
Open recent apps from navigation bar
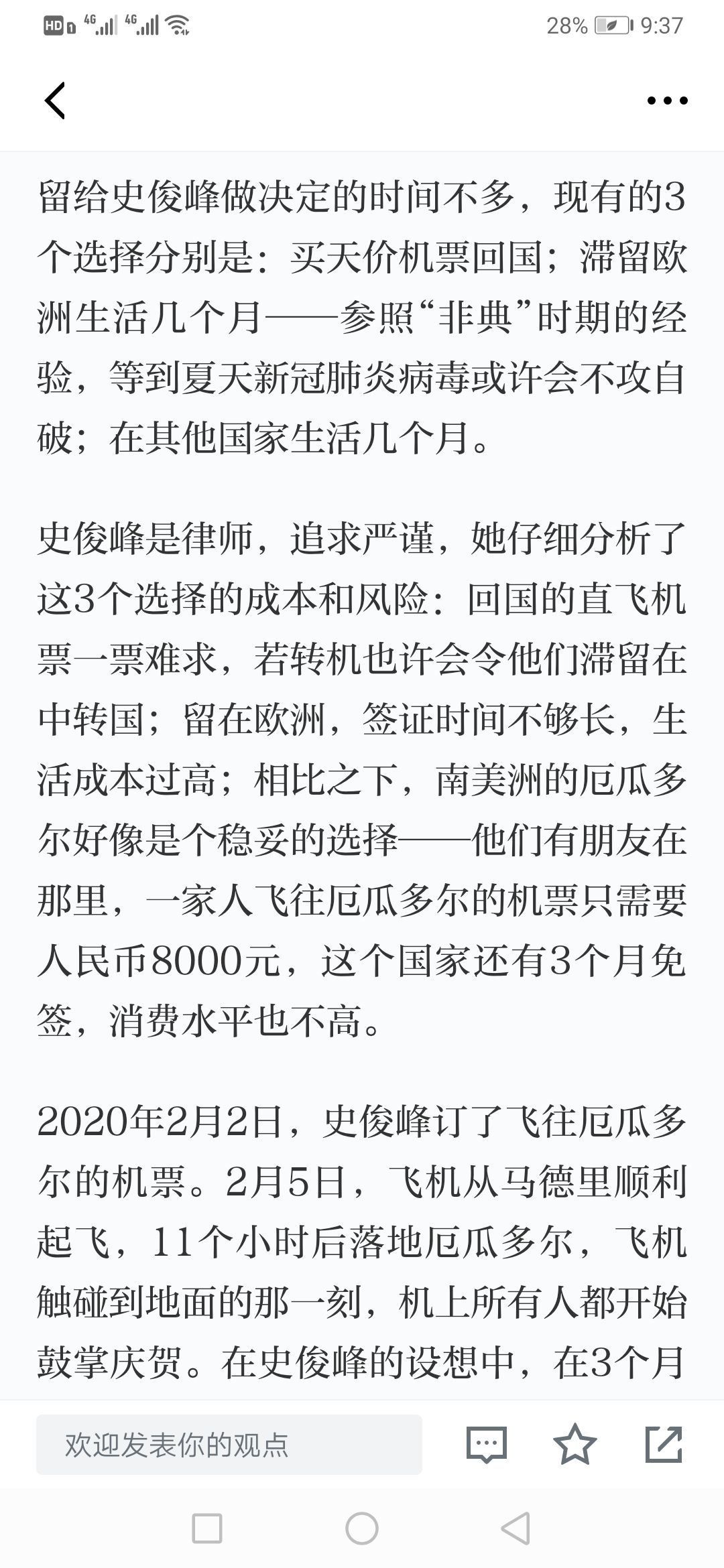point(207,1530)
